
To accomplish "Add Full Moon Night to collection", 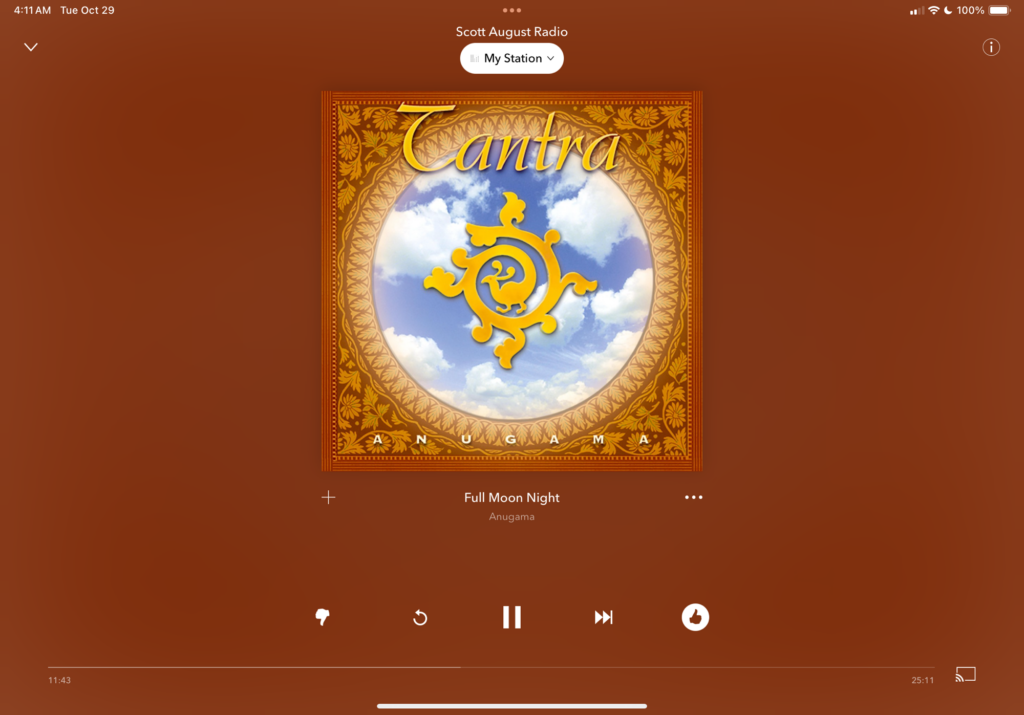I will (x=328, y=497).
